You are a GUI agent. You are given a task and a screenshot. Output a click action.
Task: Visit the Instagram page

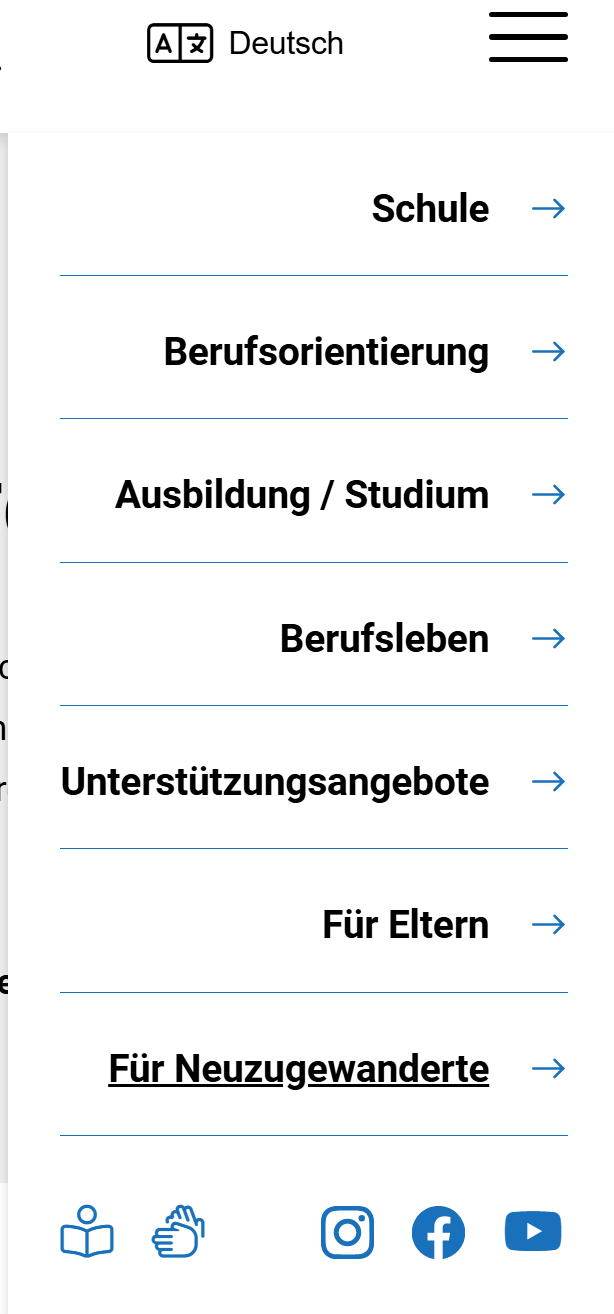pyautogui.click(x=347, y=1231)
